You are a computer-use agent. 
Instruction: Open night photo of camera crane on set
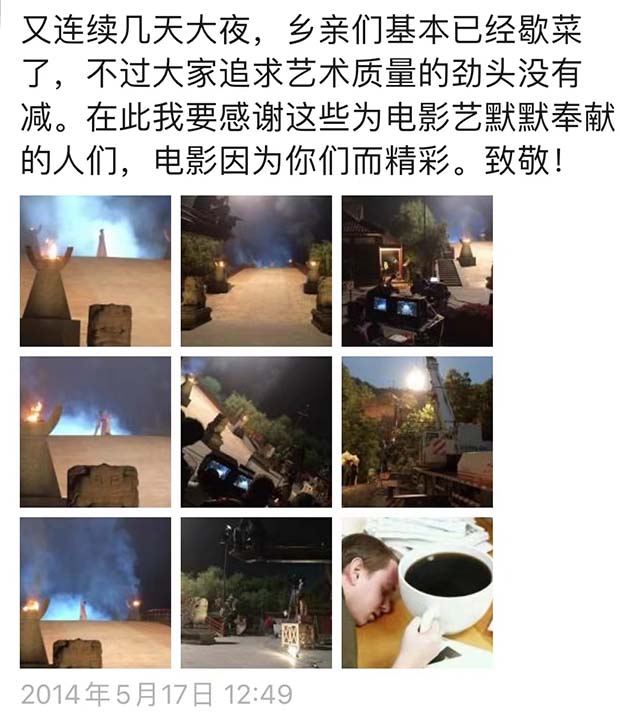point(256,593)
